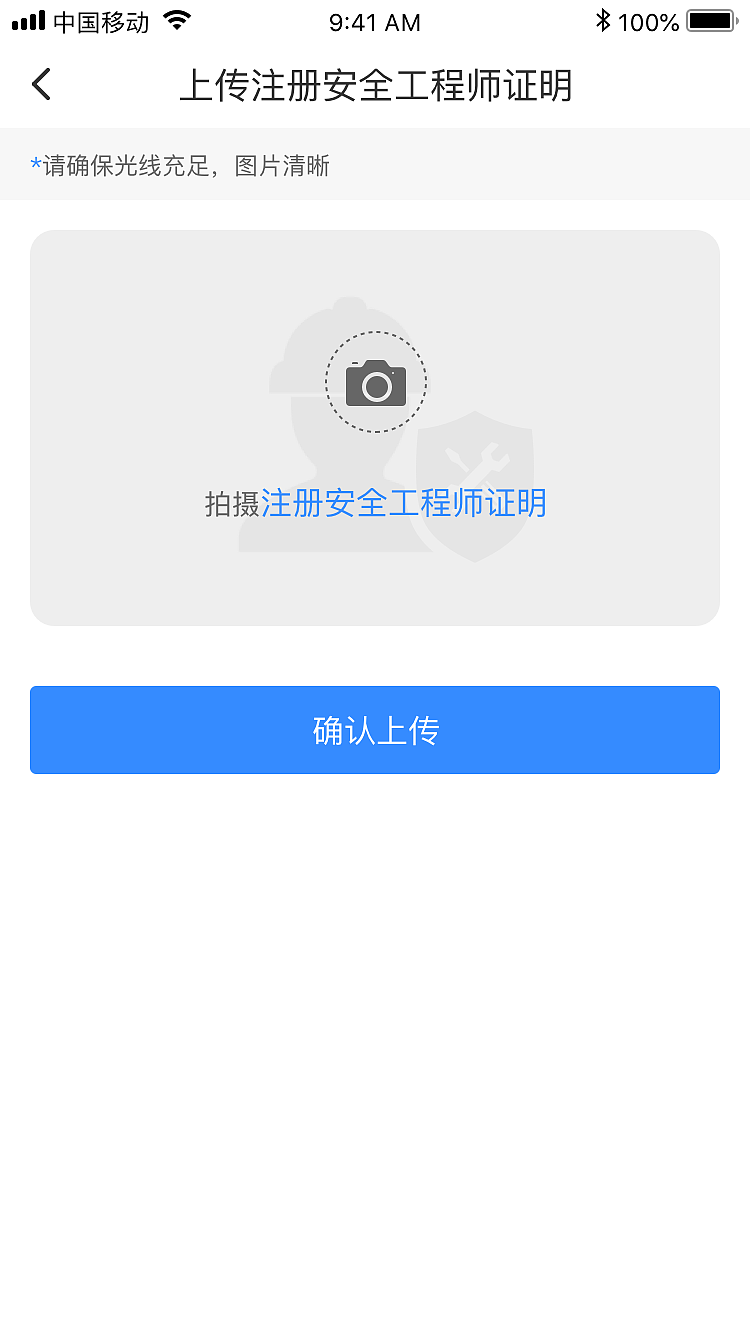
Task: Tap the 中国移动 carrier label
Action: (100, 20)
